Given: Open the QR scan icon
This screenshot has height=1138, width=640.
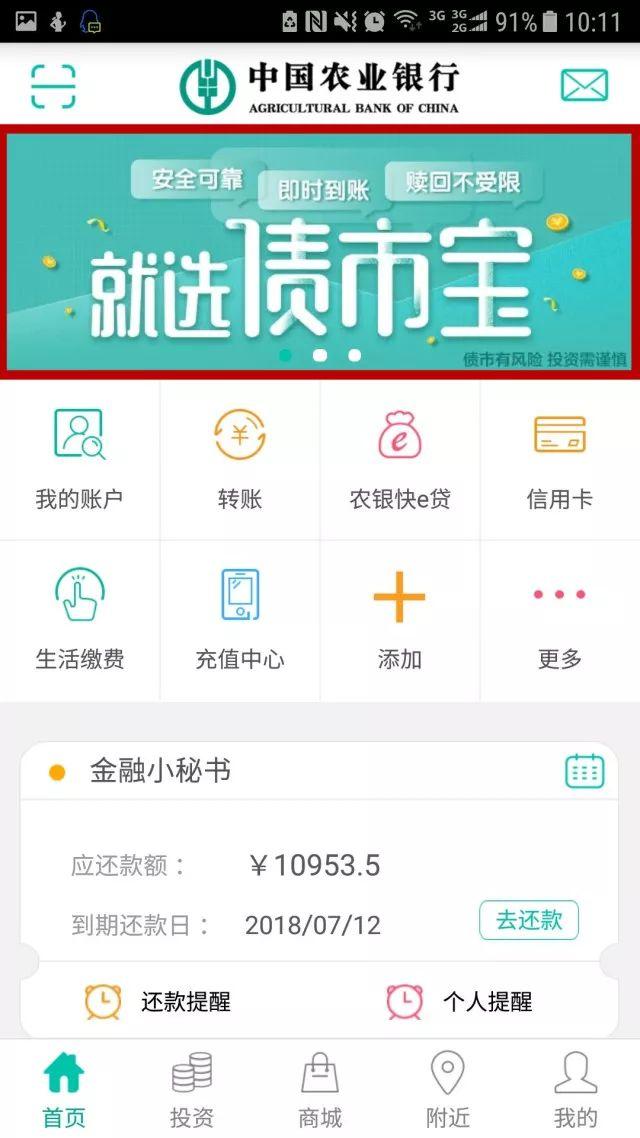Looking at the screenshot, I should pos(53,86).
